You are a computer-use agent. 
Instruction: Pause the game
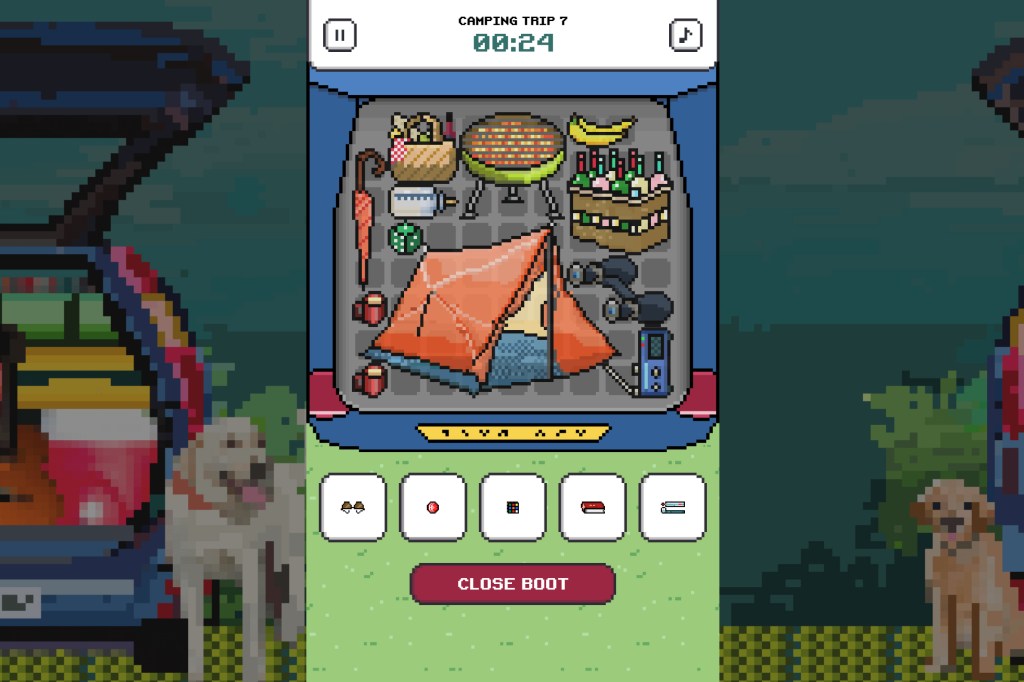tap(340, 35)
